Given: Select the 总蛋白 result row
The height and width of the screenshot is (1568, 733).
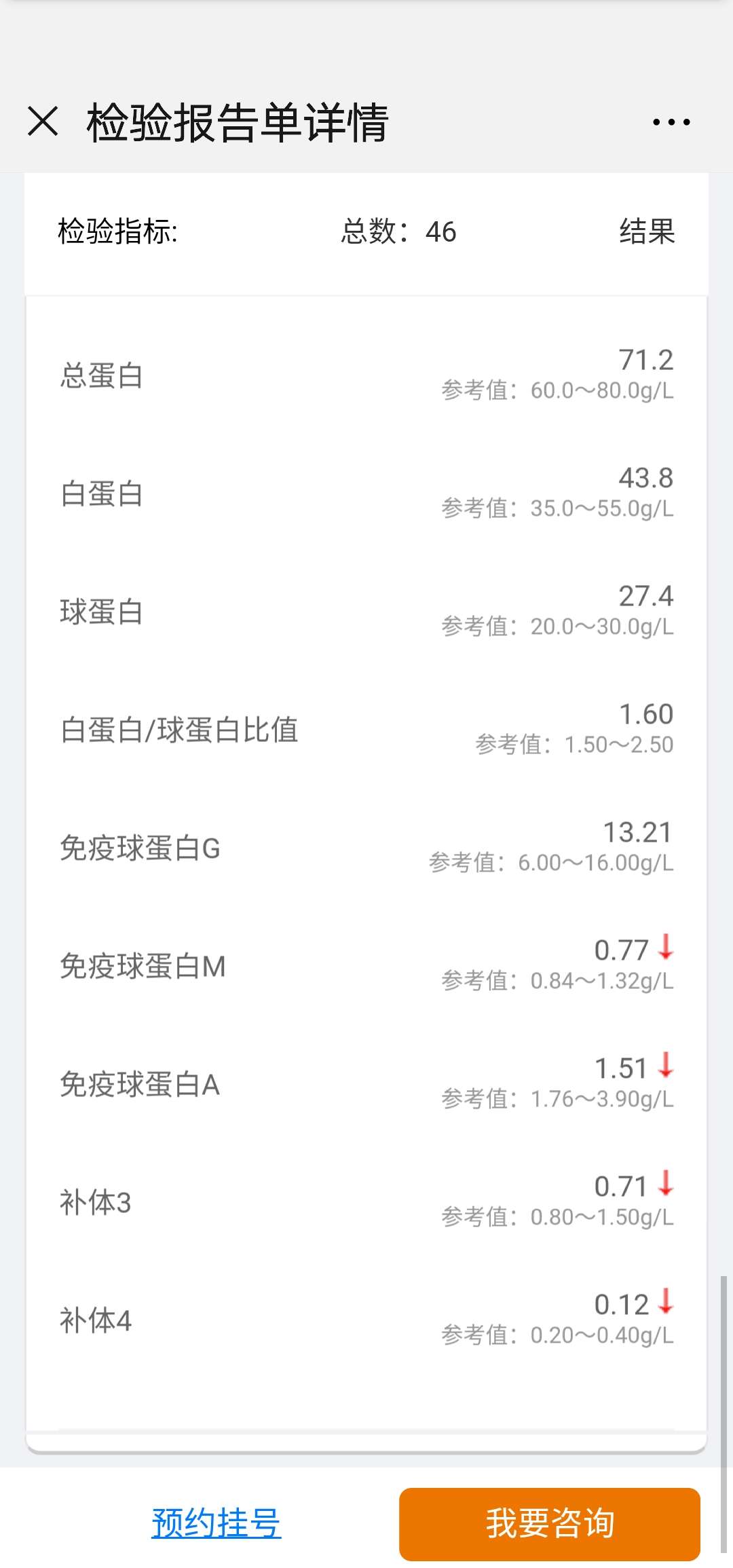Looking at the screenshot, I should [366, 375].
